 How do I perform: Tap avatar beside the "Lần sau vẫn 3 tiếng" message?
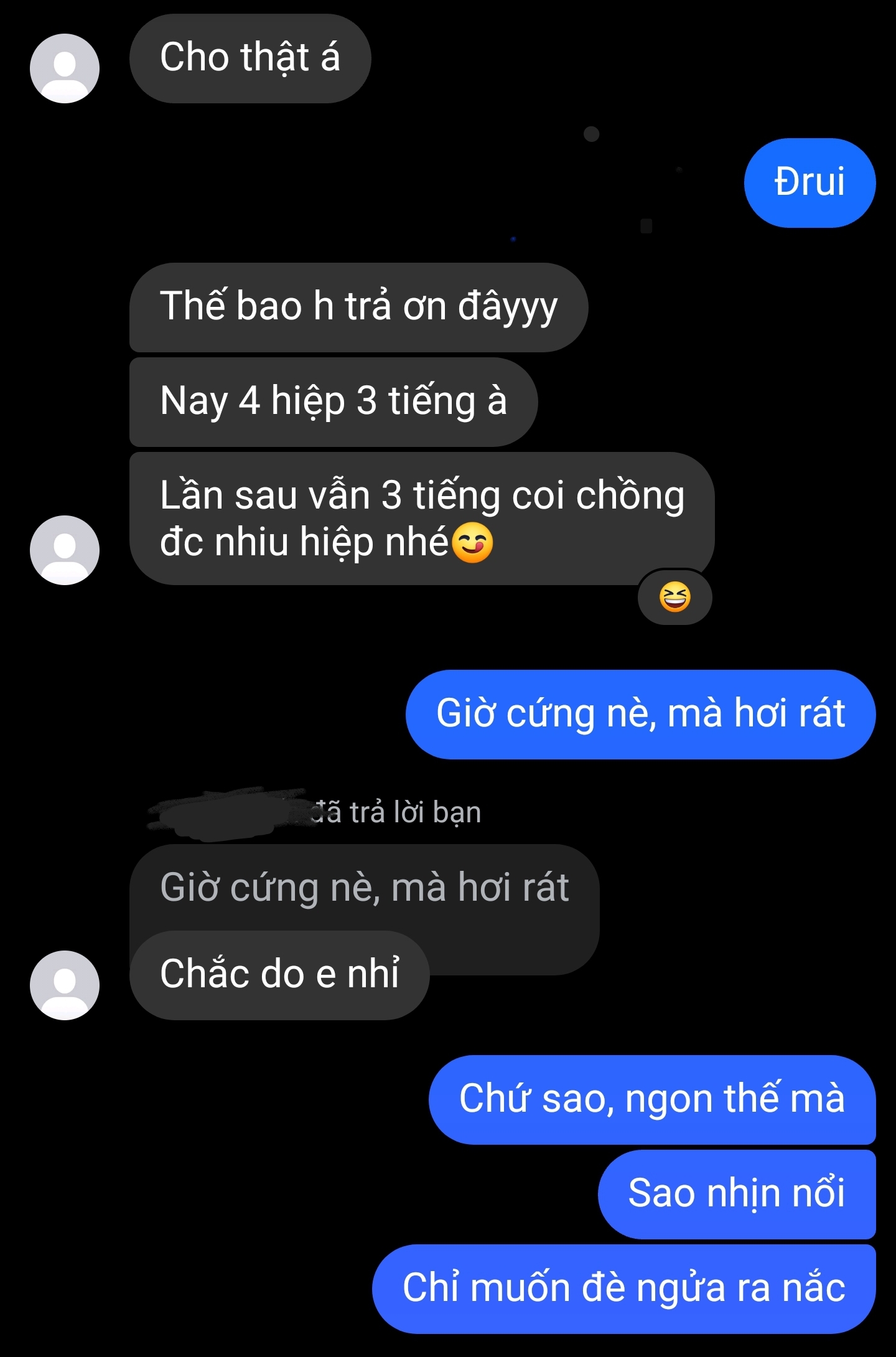pos(65,550)
